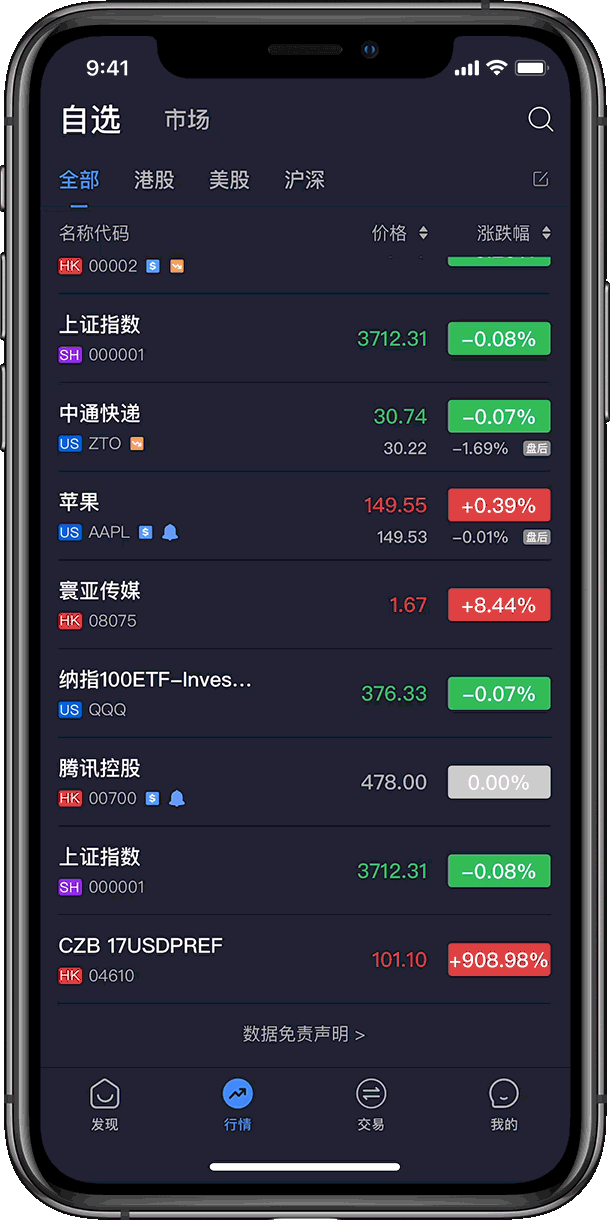This screenshot has width=610, height=1221.
Task: Switch to the 港股 filter
Action: (154, 180)
